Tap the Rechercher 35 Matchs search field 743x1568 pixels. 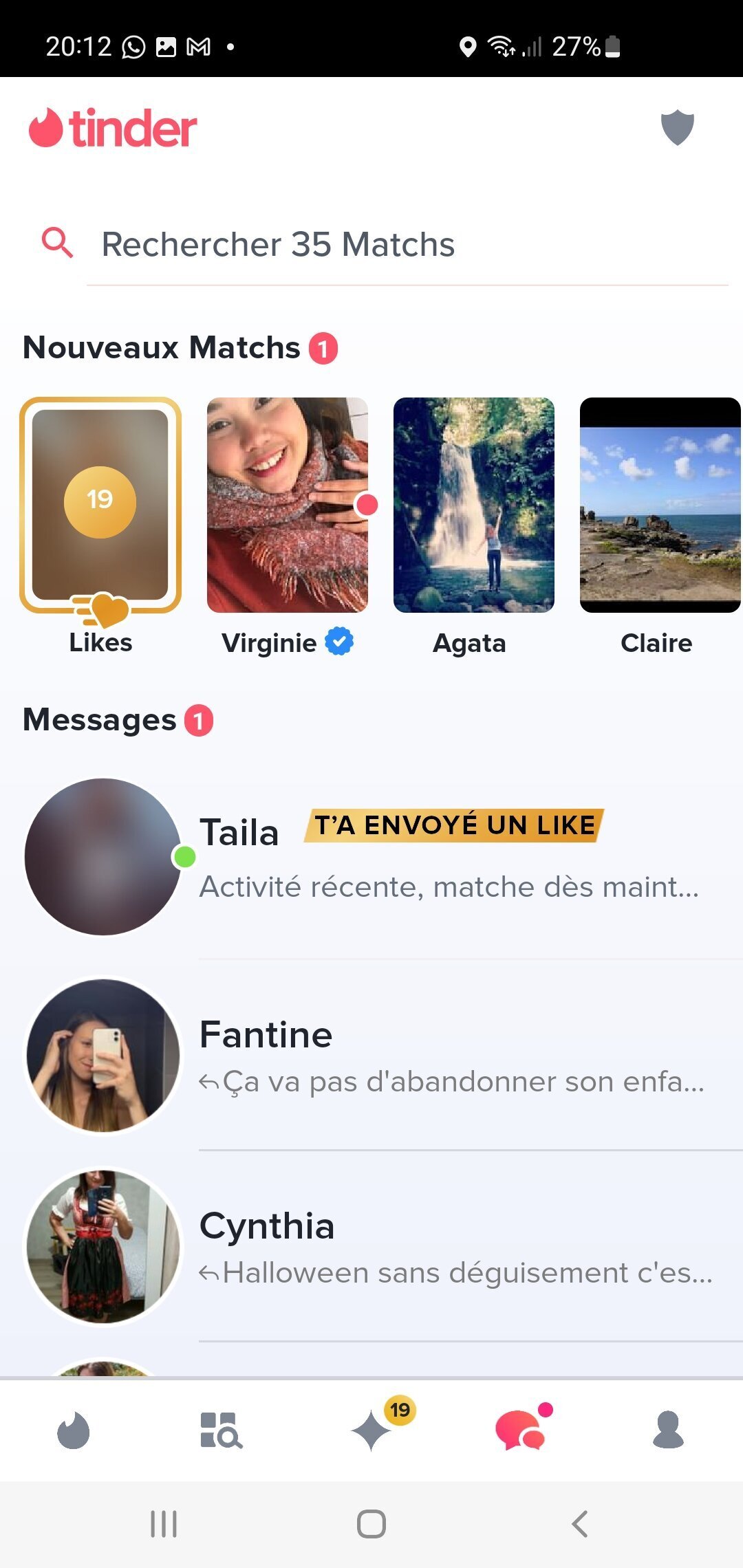406,245
